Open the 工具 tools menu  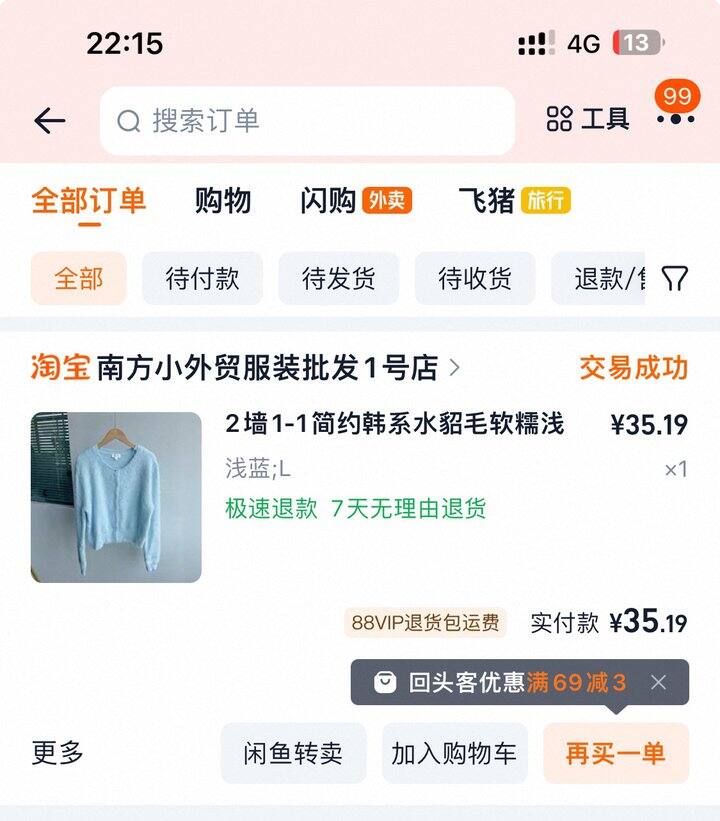[x=588, y=119]
